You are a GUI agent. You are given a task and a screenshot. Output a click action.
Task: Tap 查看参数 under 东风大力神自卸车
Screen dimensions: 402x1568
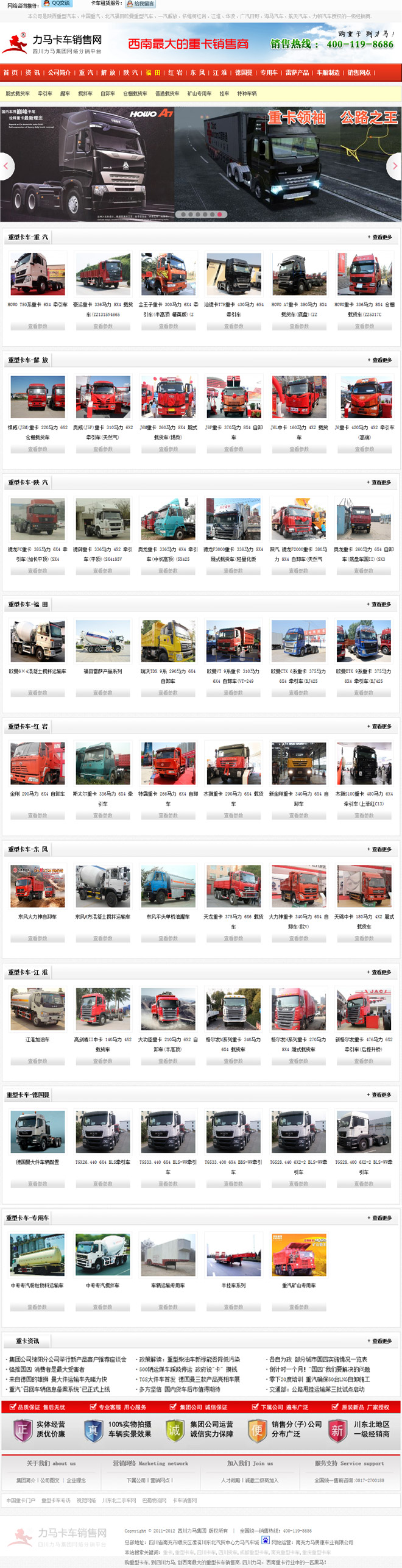(38, 938)
